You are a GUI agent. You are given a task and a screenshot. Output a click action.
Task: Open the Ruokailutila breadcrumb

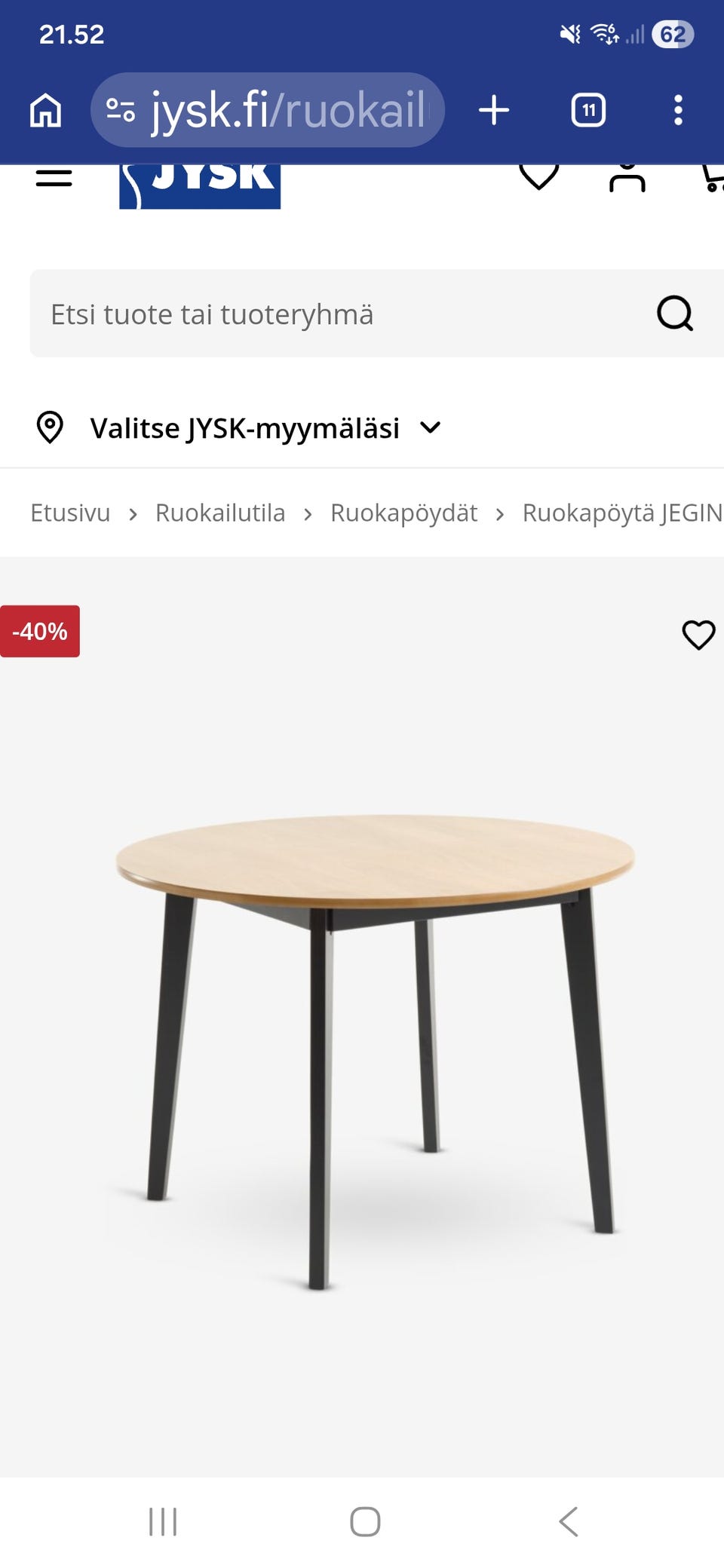[220, 513]
